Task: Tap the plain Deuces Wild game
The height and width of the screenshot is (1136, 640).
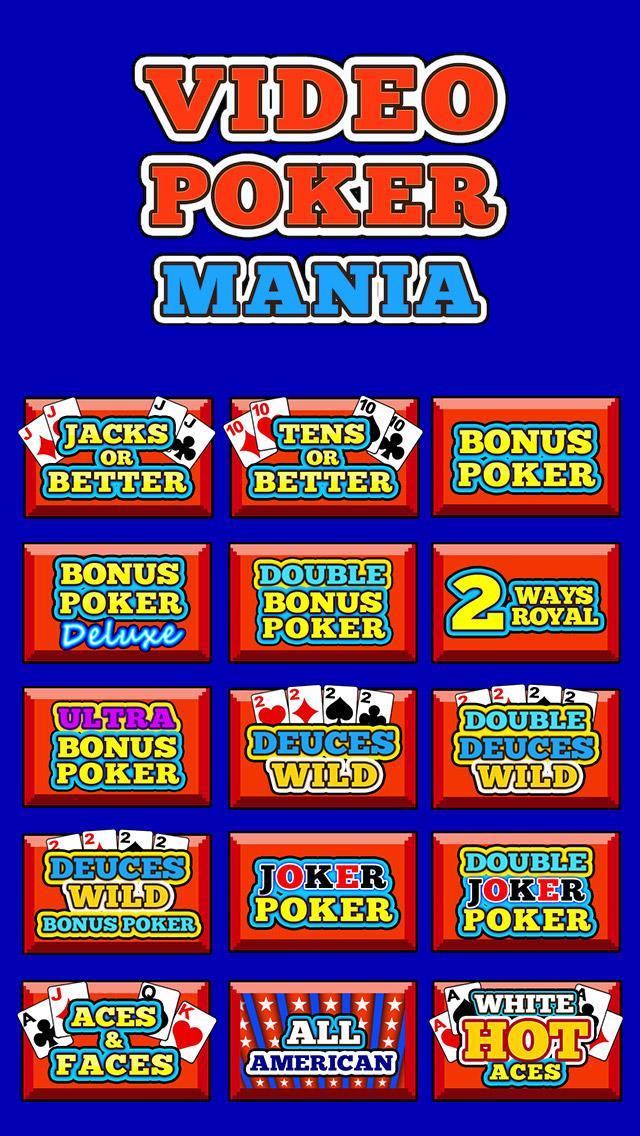Action: 323,746
